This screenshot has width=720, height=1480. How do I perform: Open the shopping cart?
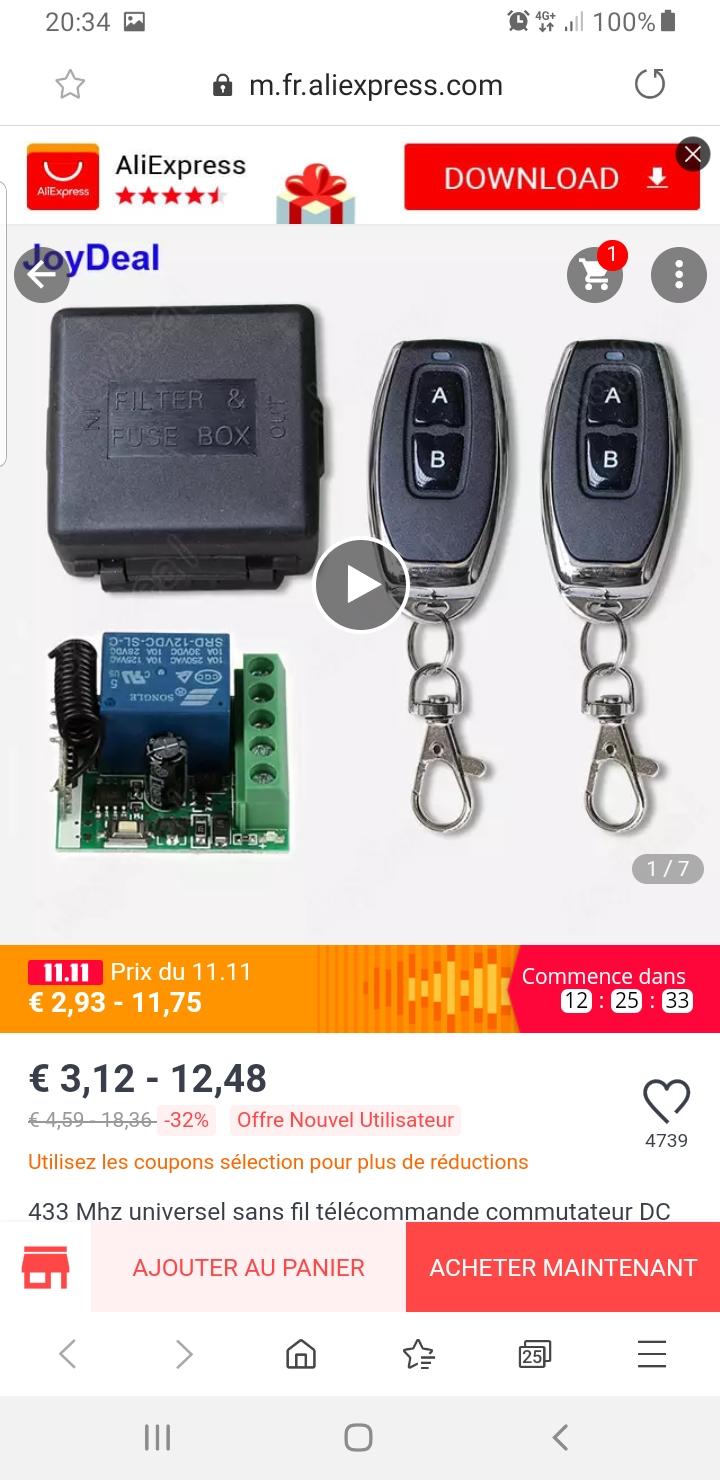595,274
